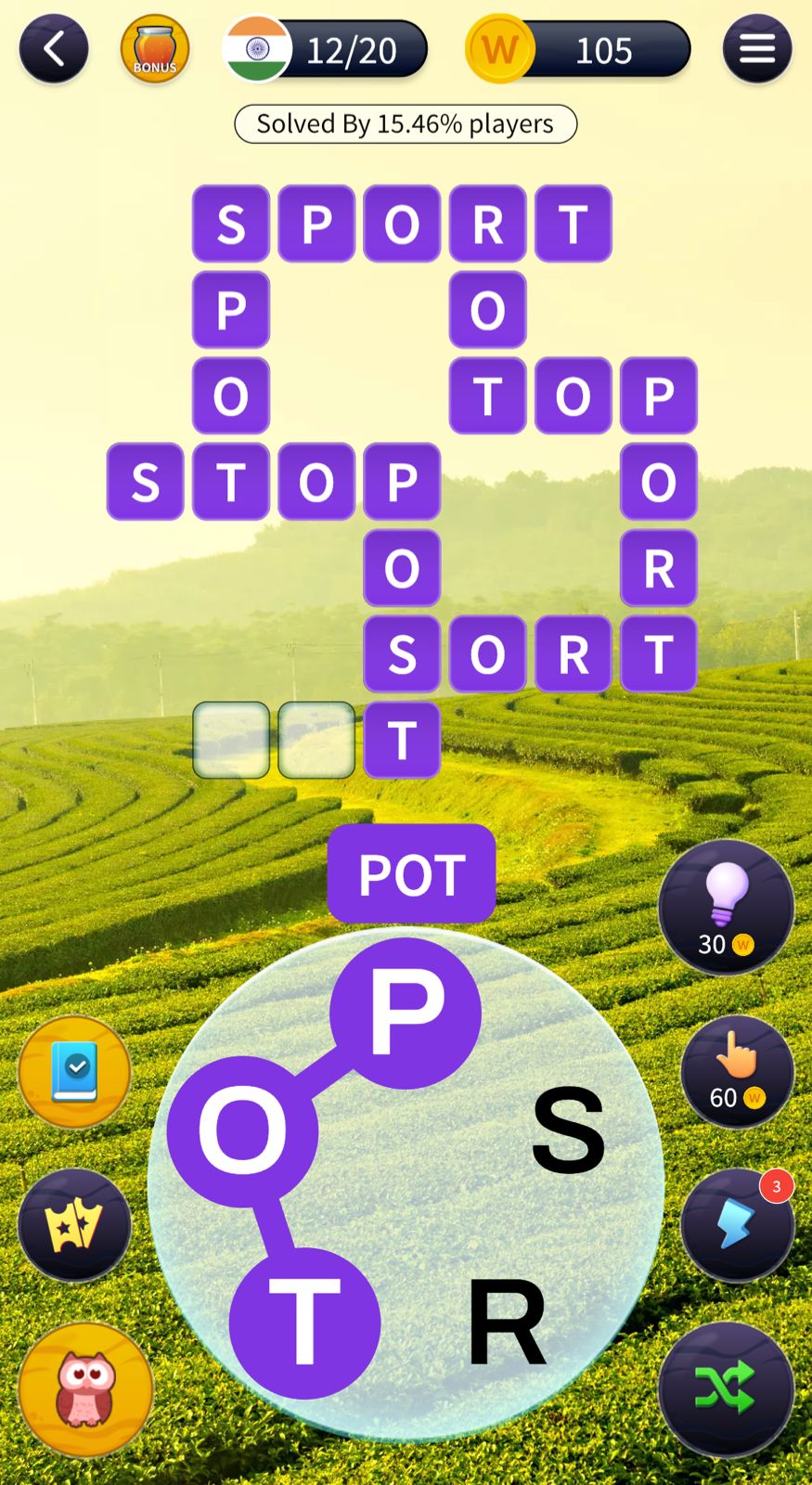Go back with the arrow button
This screenshot has width=812, height=1485.
53,49
